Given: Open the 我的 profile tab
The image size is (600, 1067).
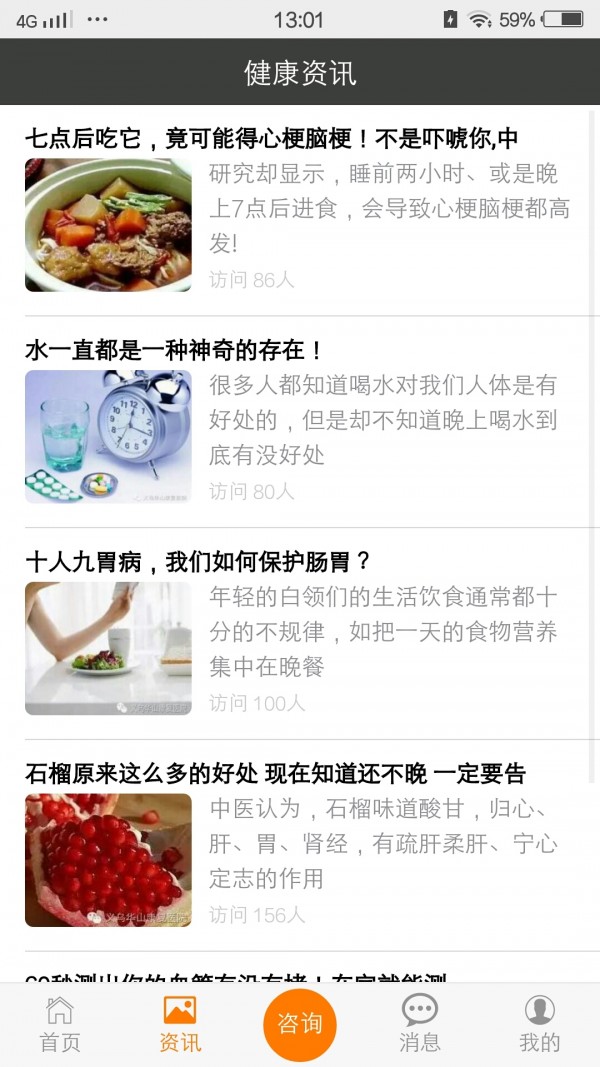Looking at the screenshot, I should click(540, 1024).
